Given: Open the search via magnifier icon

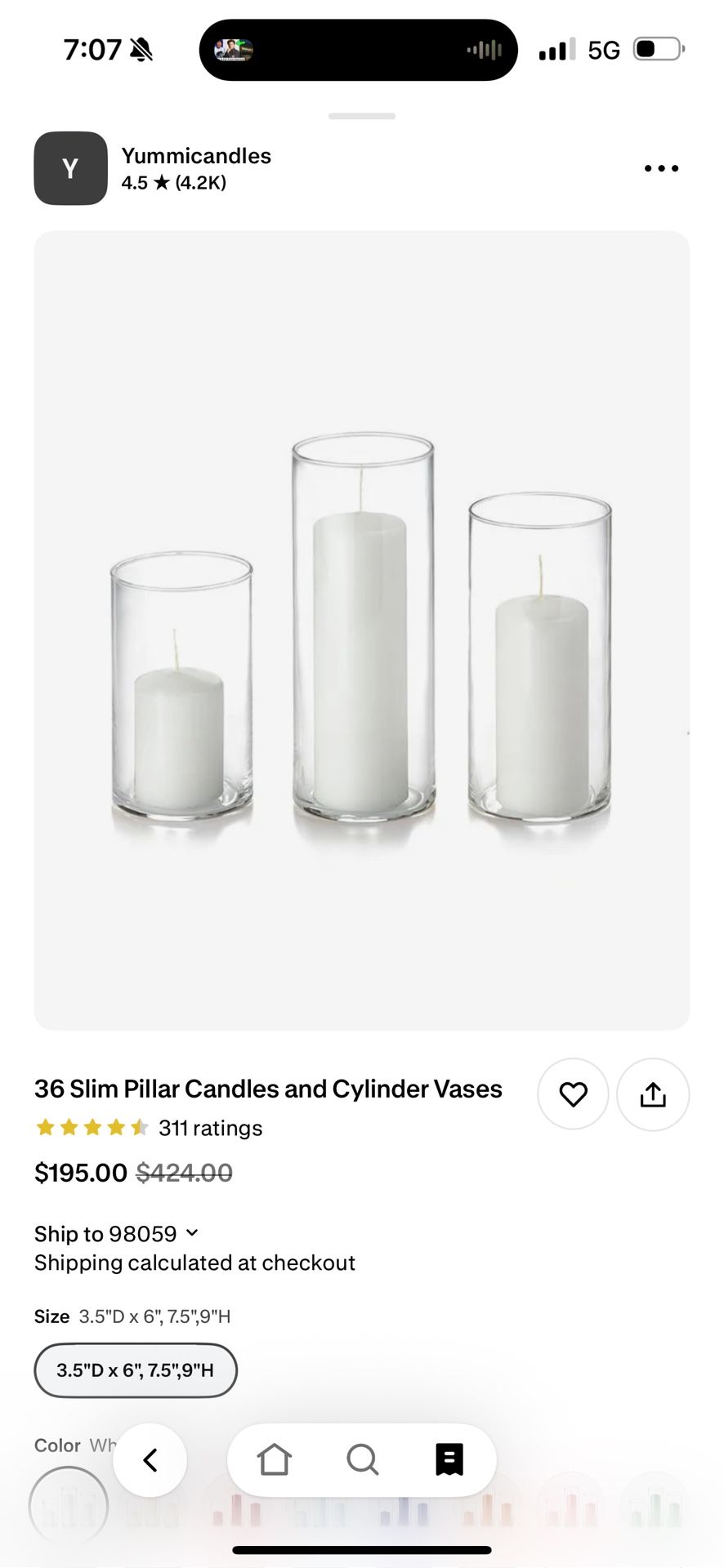Looking at the screenshot, I should [x=362, y=1460].
